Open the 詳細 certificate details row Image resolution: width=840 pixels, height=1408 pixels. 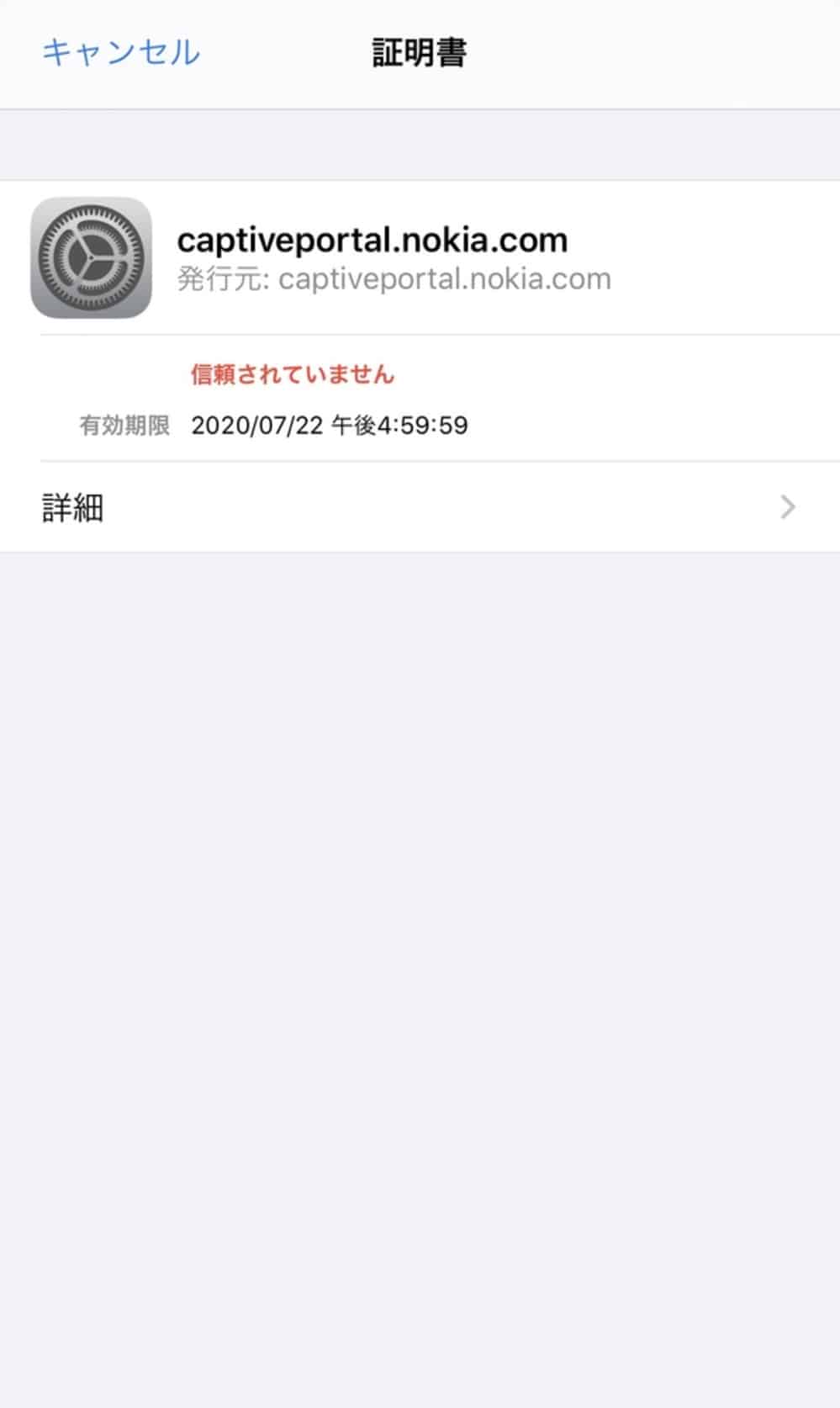[419, 507]
